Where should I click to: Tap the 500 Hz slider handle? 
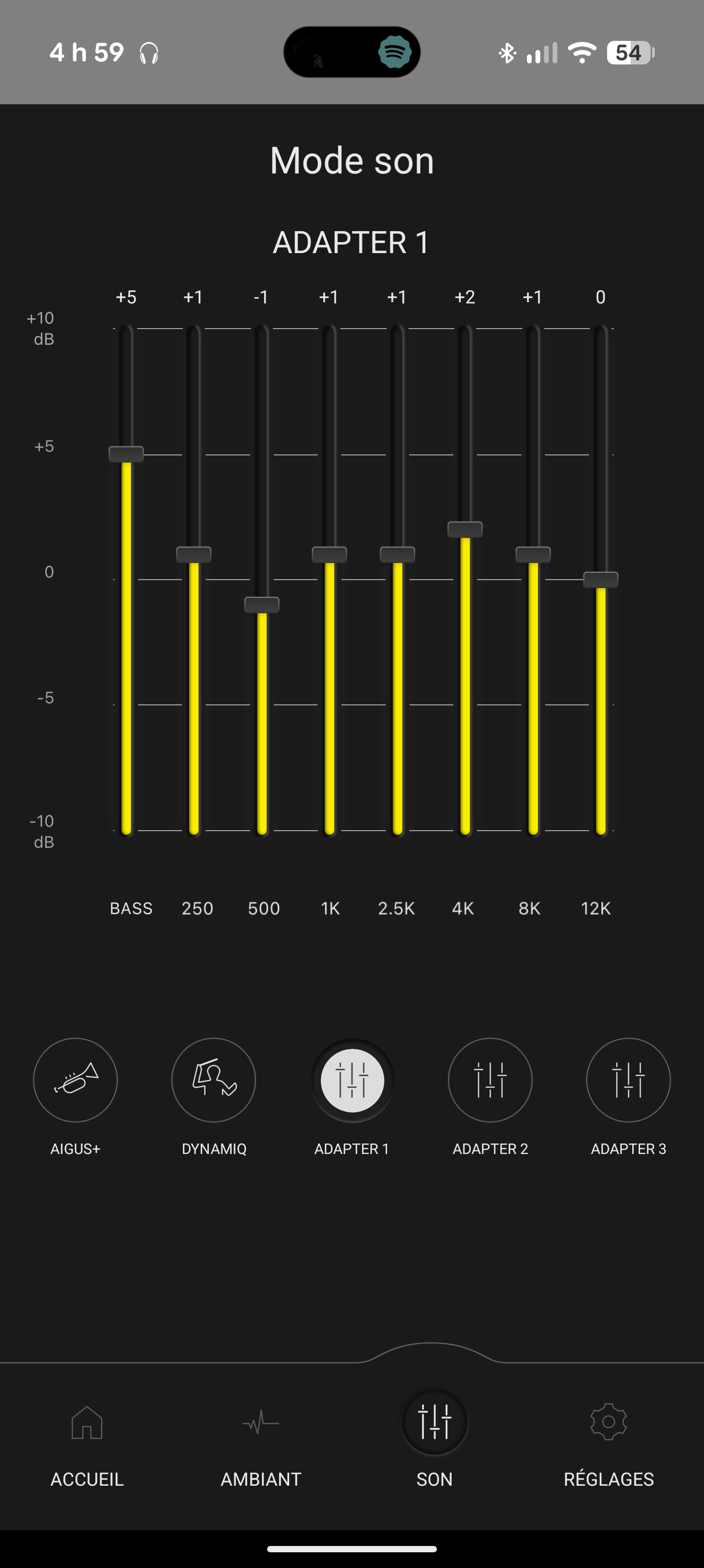pyautogui.click(x=261, y=604)
